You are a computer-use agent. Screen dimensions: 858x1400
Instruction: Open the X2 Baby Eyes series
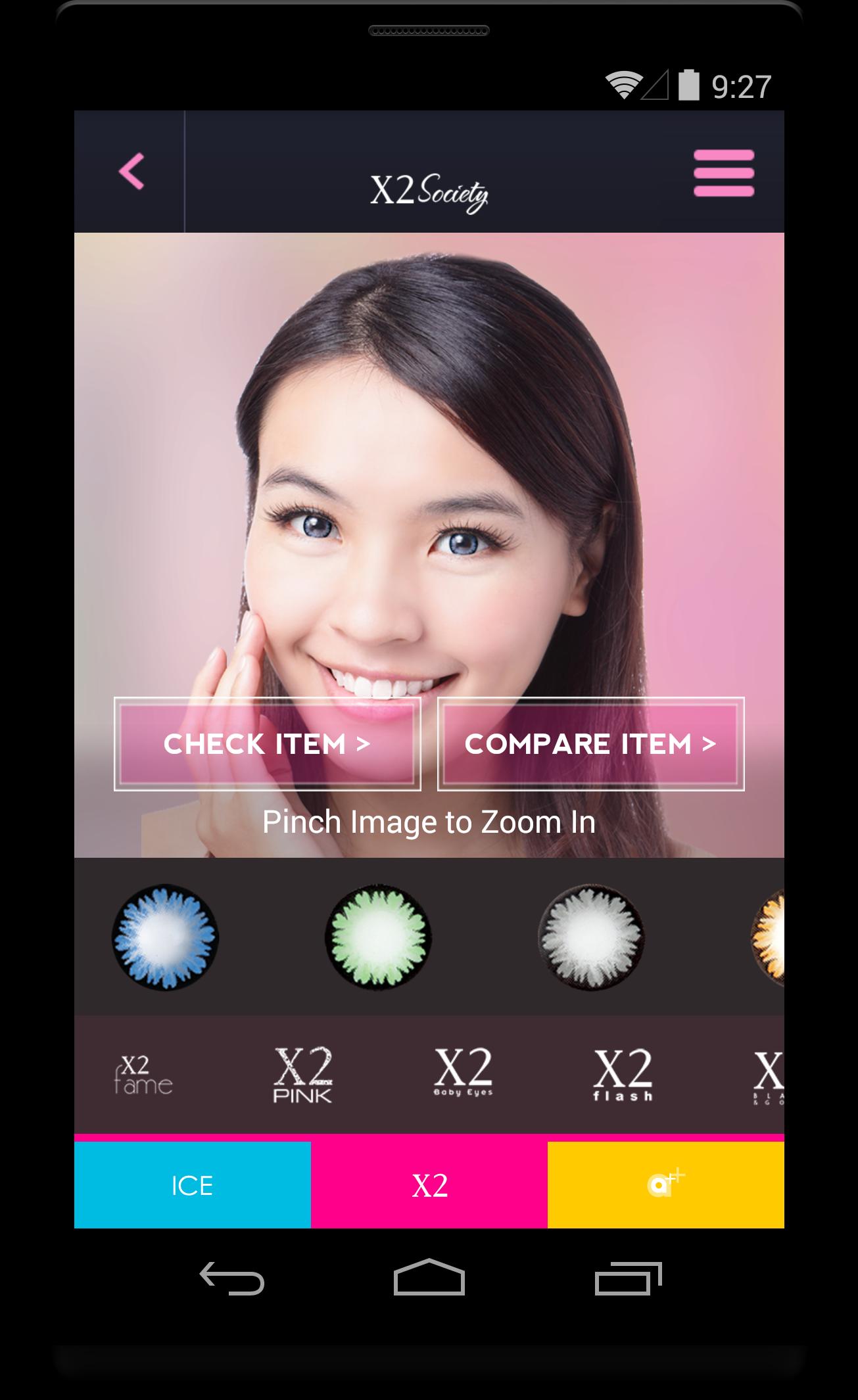(x=463, y=1073)
